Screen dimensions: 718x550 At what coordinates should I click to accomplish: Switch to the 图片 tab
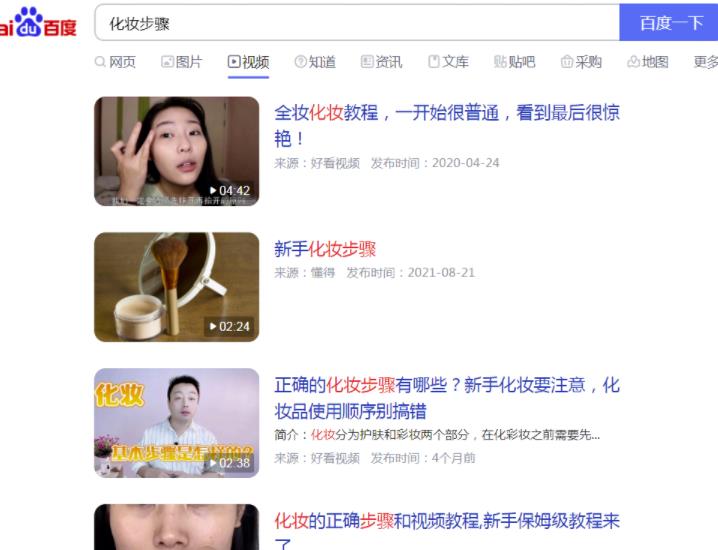pyautogui.click(x=181, y=62)
